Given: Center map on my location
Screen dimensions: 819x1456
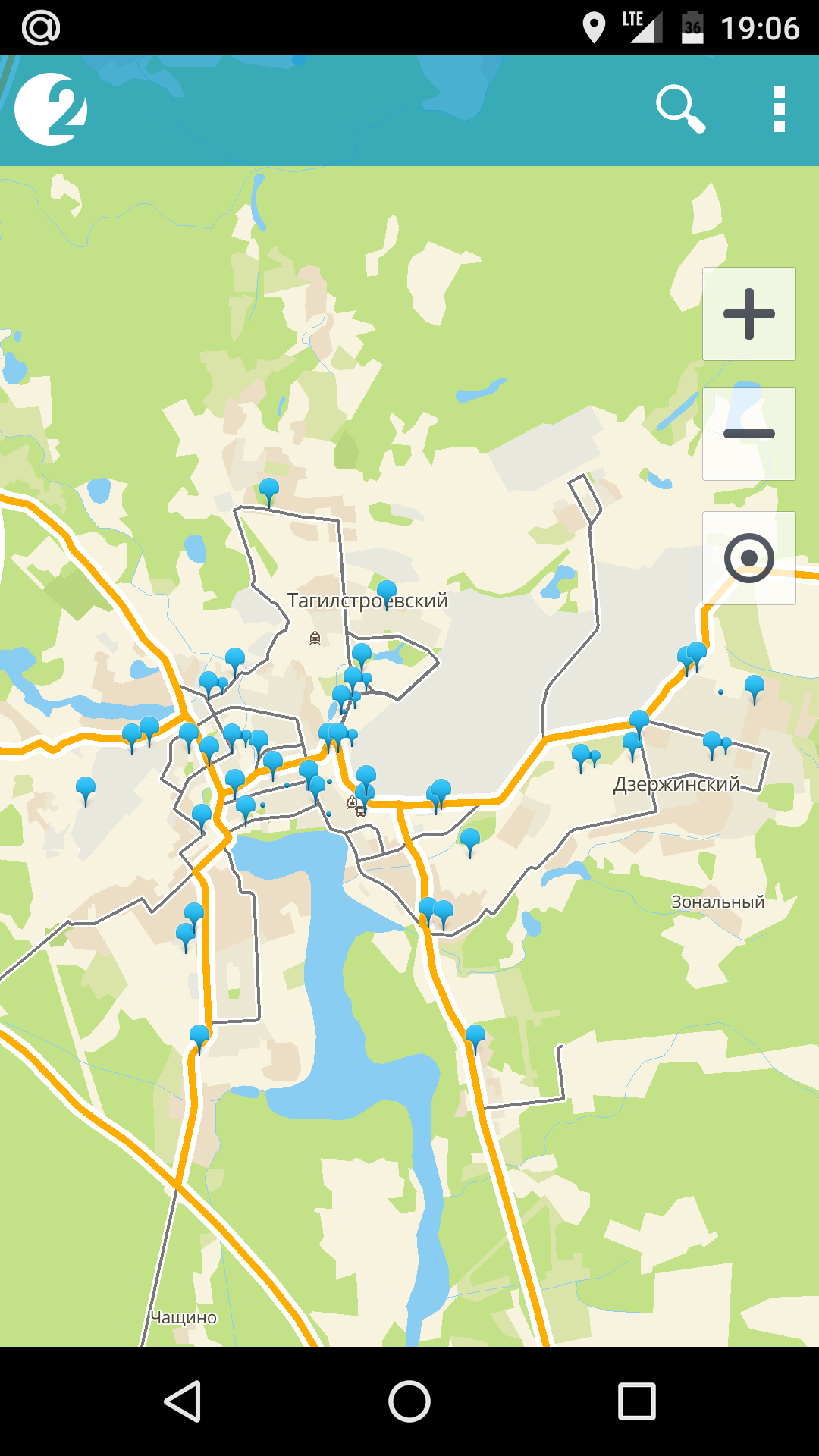Looking at the screenshot, I should point(748,558).
